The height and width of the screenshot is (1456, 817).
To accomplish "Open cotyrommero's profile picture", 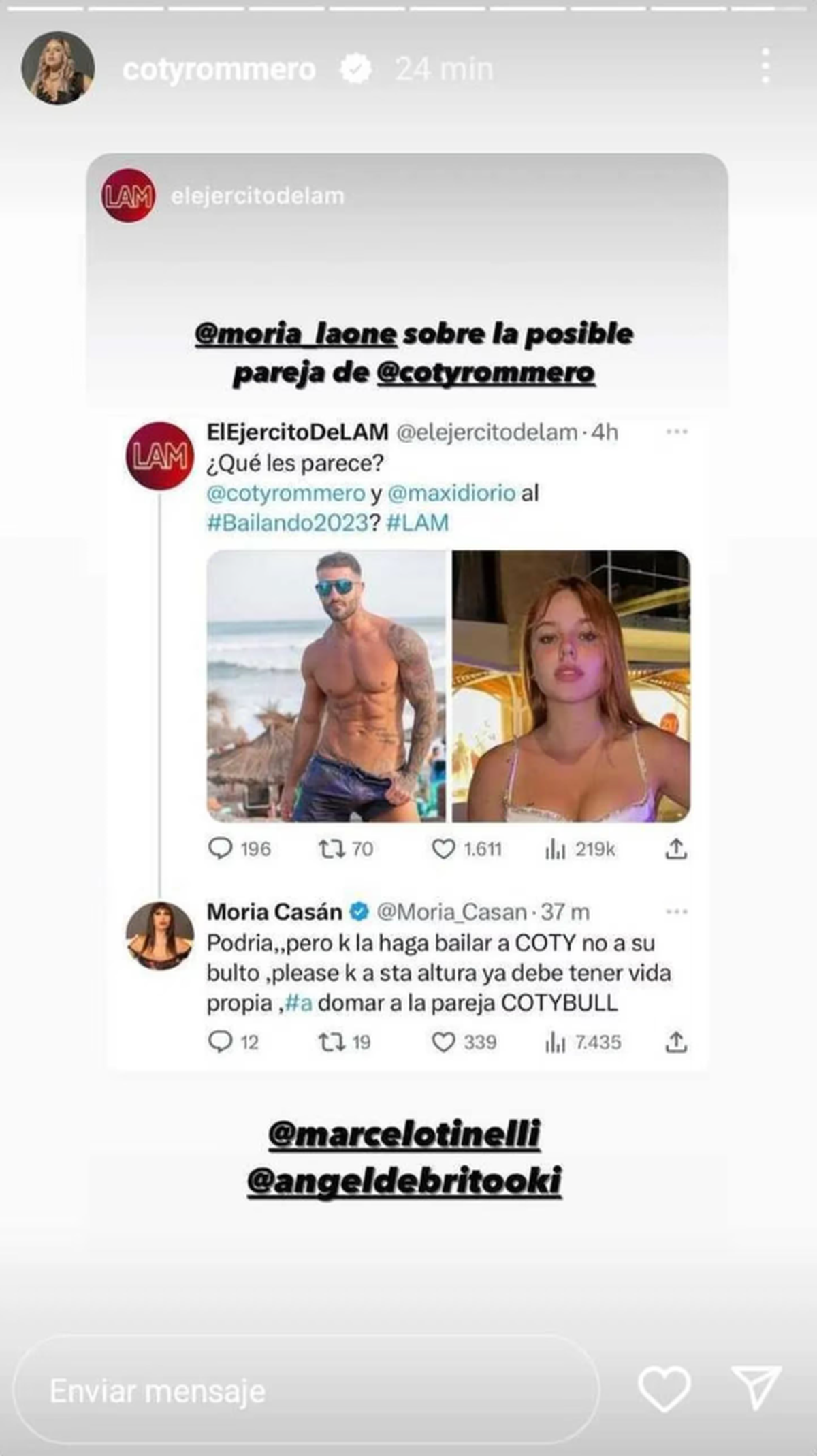I will tap(58, 68).
